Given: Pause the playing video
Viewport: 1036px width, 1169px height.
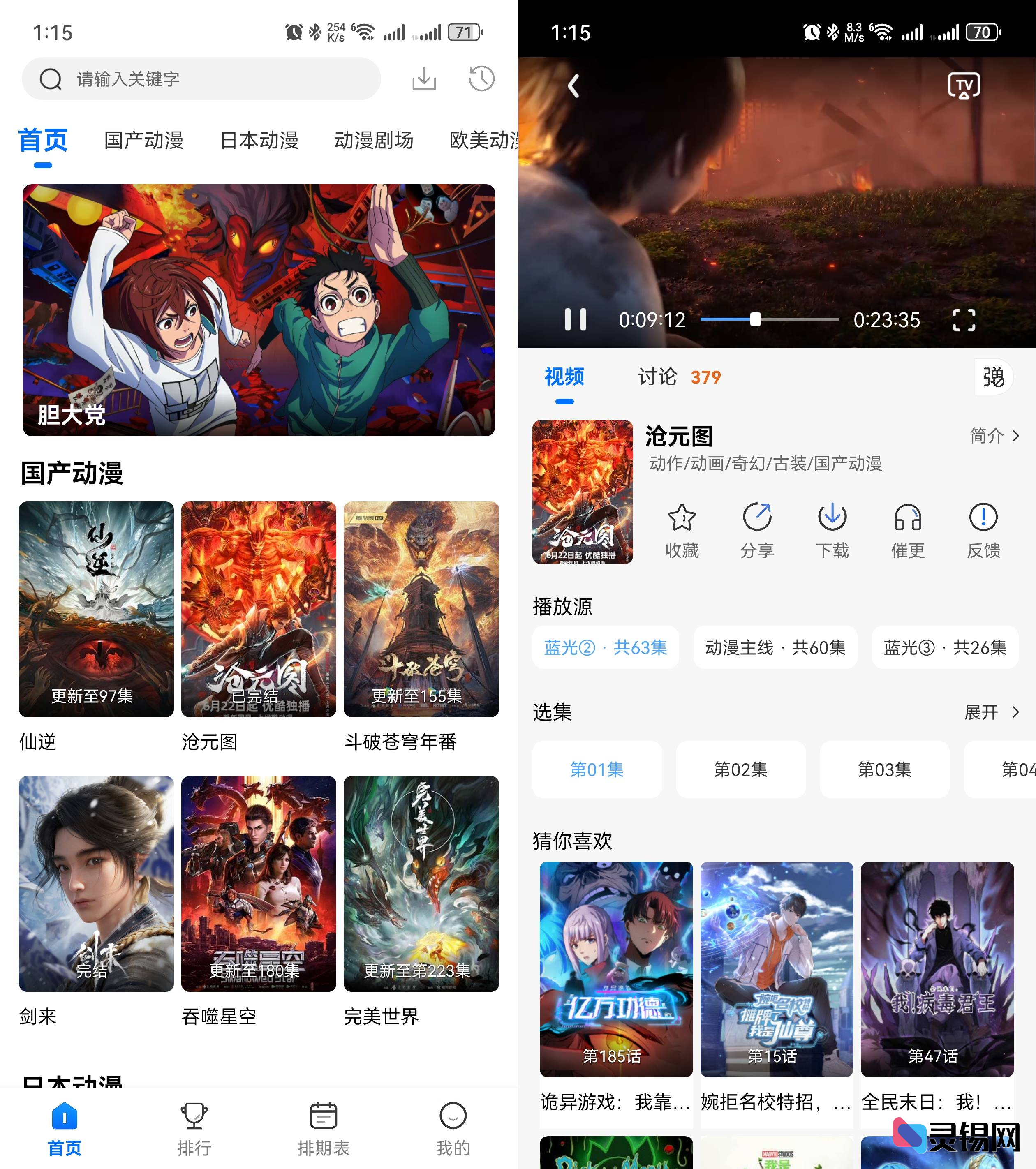Looking at the screenshot, I should coord(576,320).
